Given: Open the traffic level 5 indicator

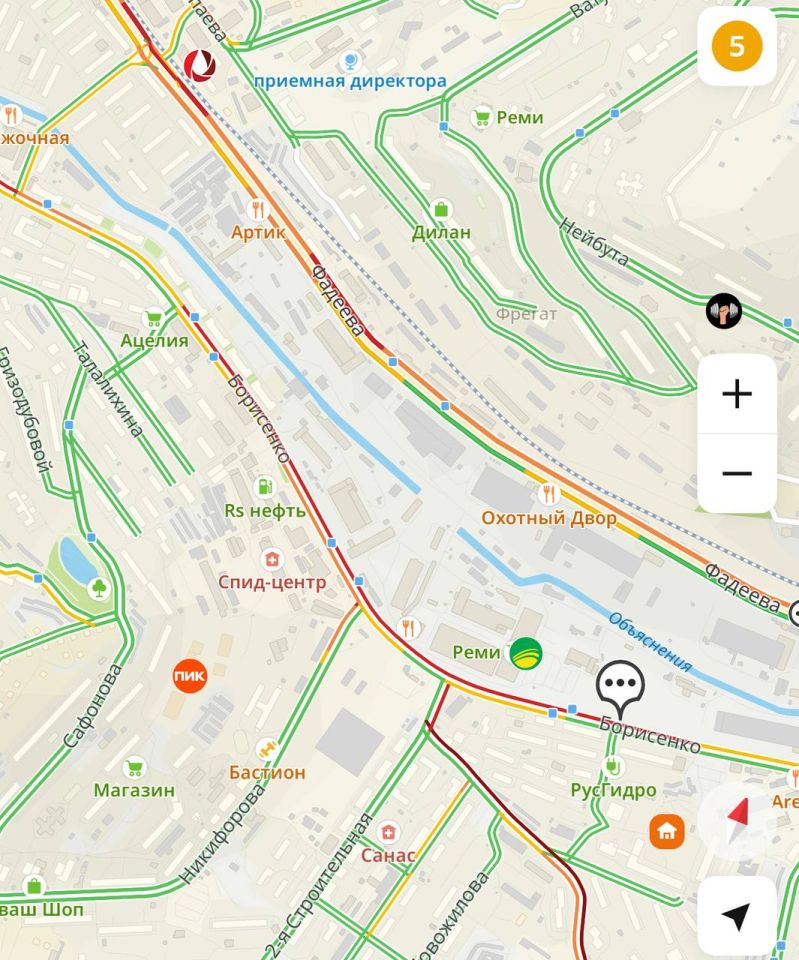Looking at the screenshot, I should (737, 47).
